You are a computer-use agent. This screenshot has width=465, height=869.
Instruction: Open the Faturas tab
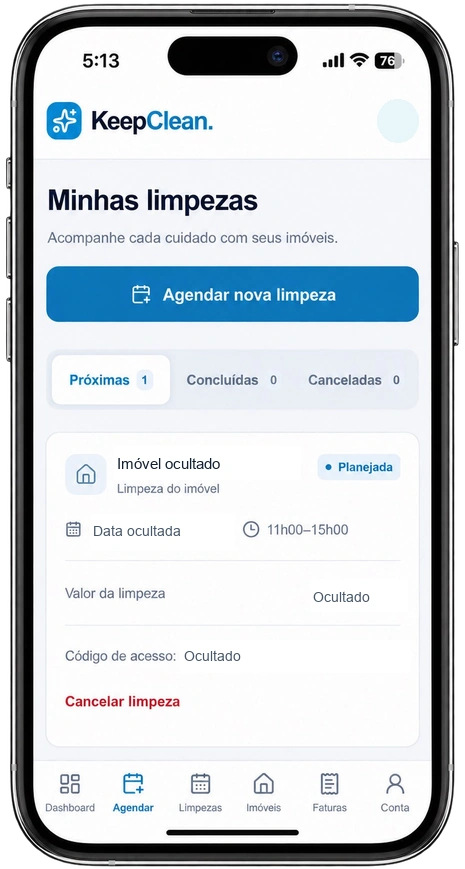(x=329, y=793)
